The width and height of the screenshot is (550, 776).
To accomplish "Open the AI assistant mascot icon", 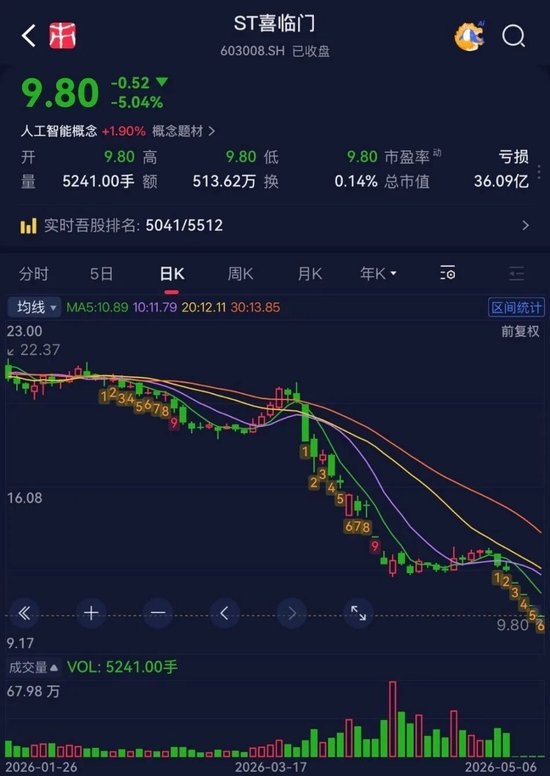I will click(x=469, y=36).
